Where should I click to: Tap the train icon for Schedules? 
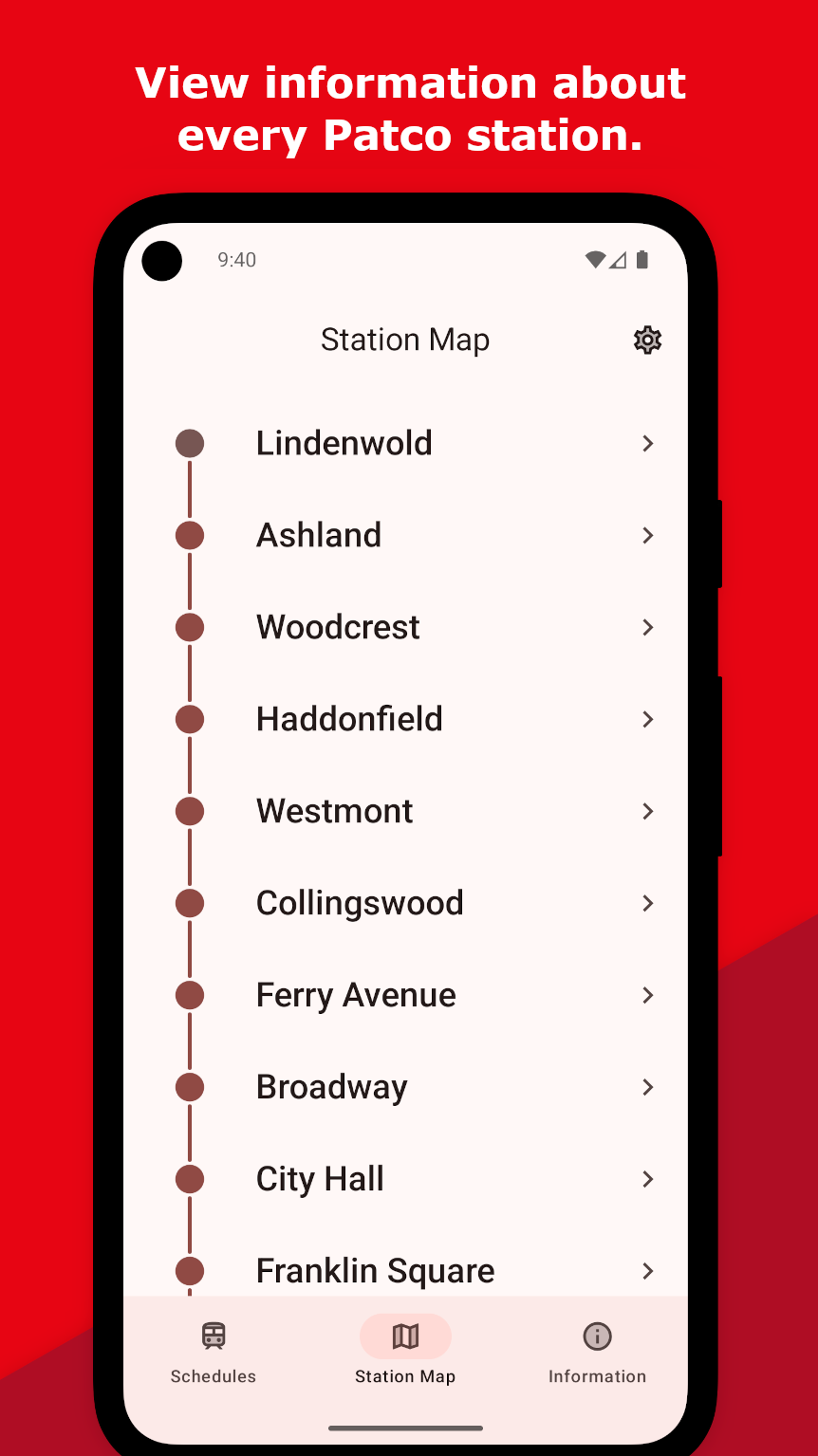pos(213,1335)
